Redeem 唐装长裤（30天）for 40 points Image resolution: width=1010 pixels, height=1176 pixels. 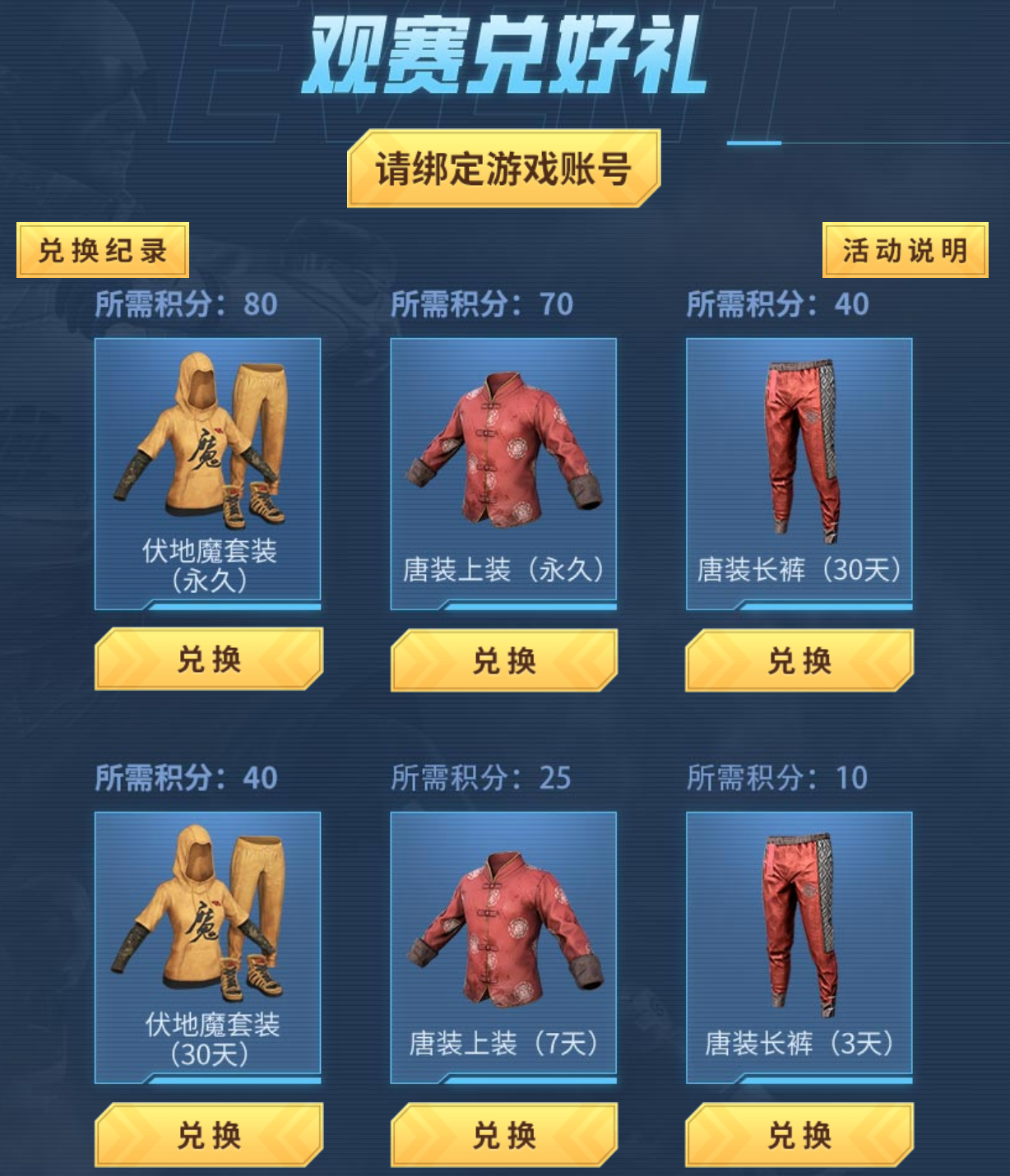coord(799,660)
